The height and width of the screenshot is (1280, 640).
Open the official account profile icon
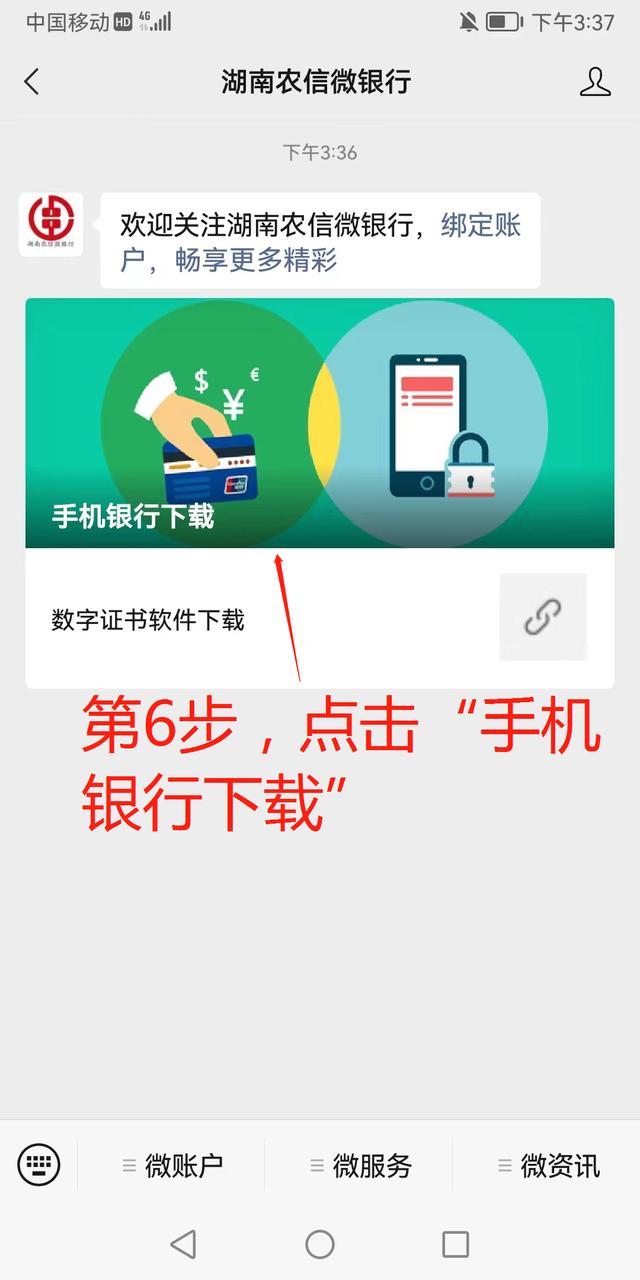(595, 82)
